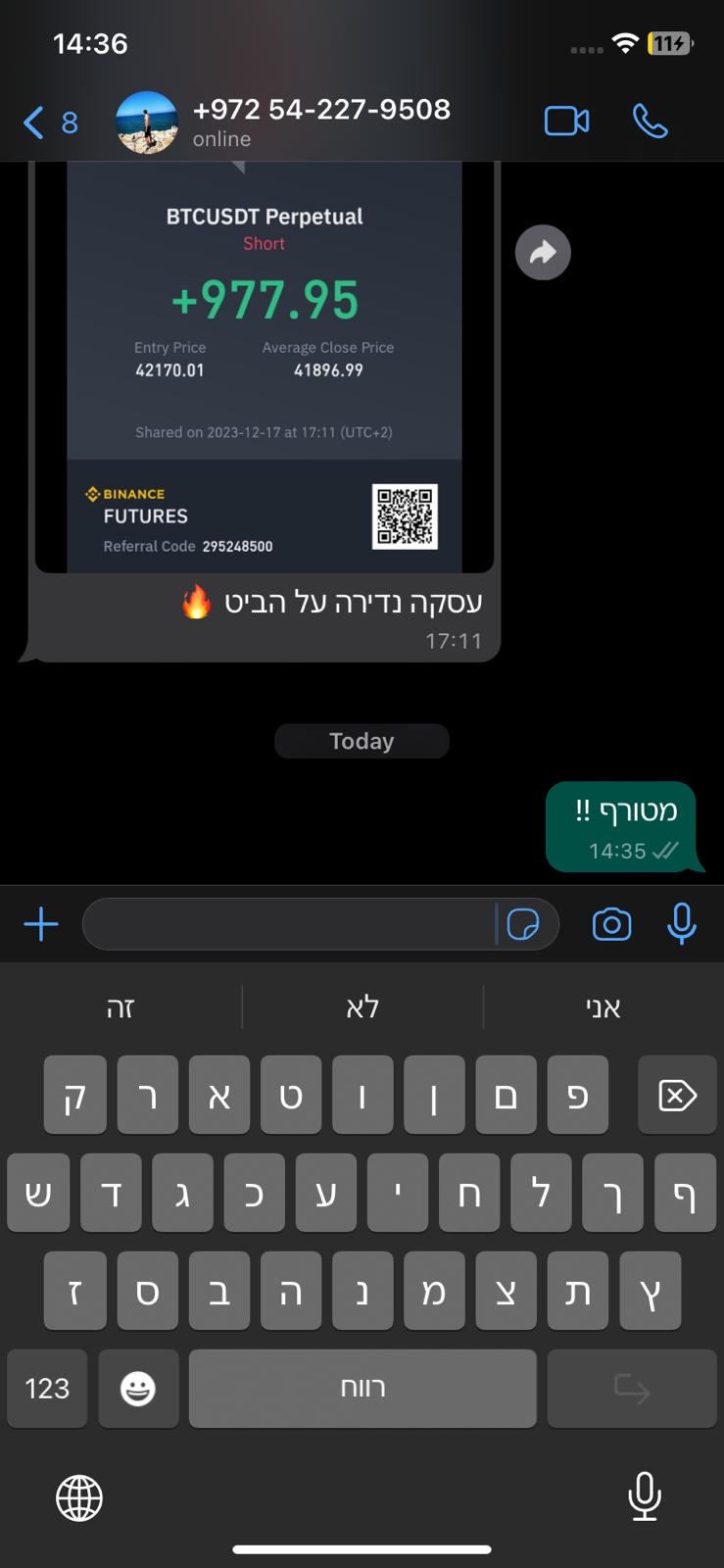
Task: Insert the suggested word לא
Action: point(362,1007)
